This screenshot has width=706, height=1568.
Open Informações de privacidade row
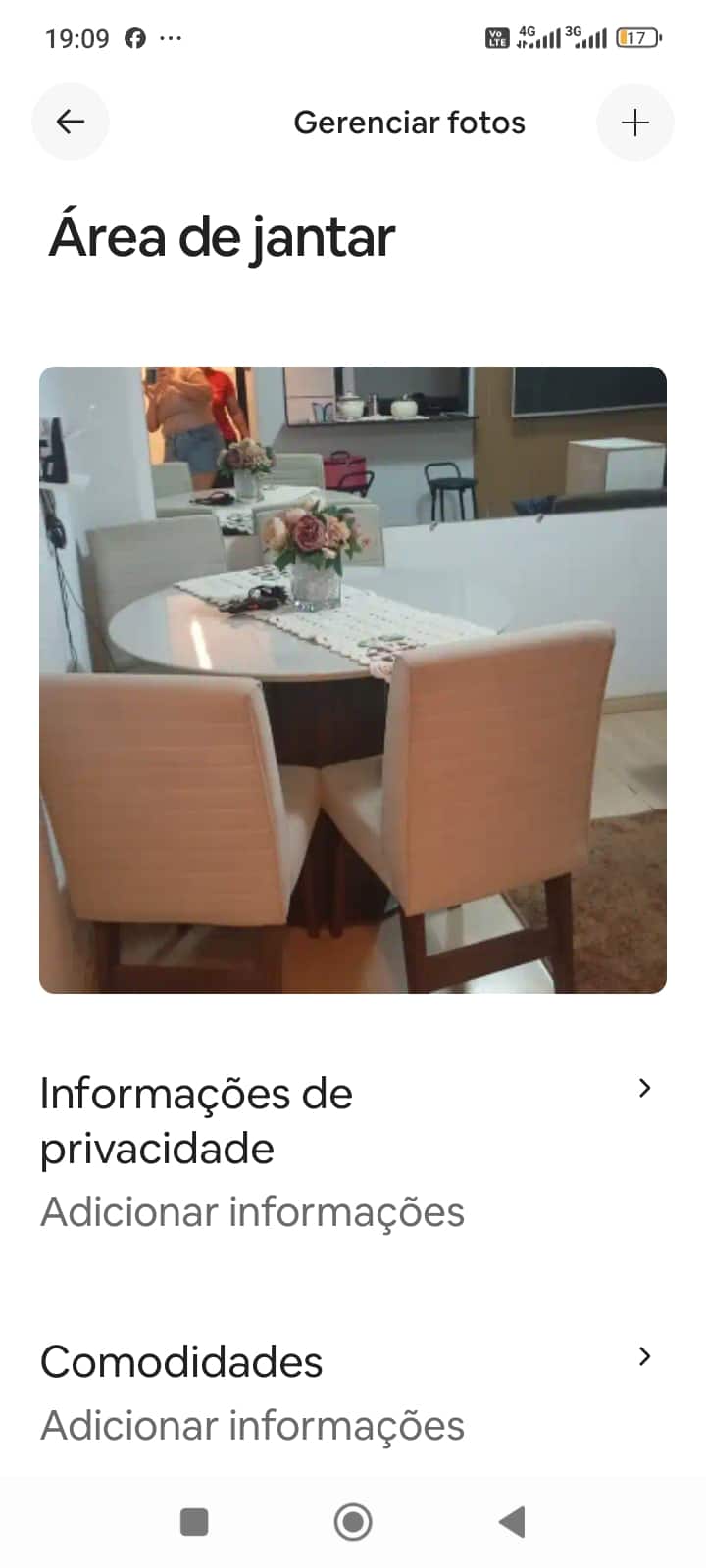(x=353, y=1151)
